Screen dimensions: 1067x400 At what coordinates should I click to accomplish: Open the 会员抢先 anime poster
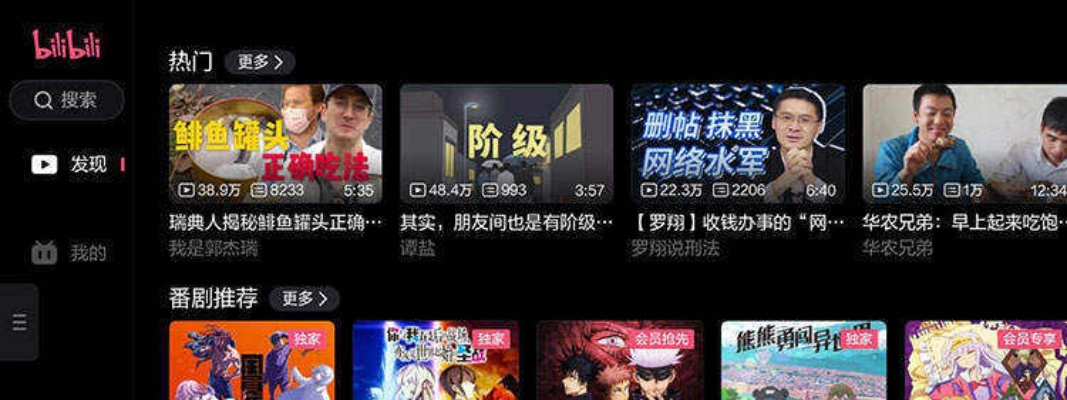click(x=619, y=361)
